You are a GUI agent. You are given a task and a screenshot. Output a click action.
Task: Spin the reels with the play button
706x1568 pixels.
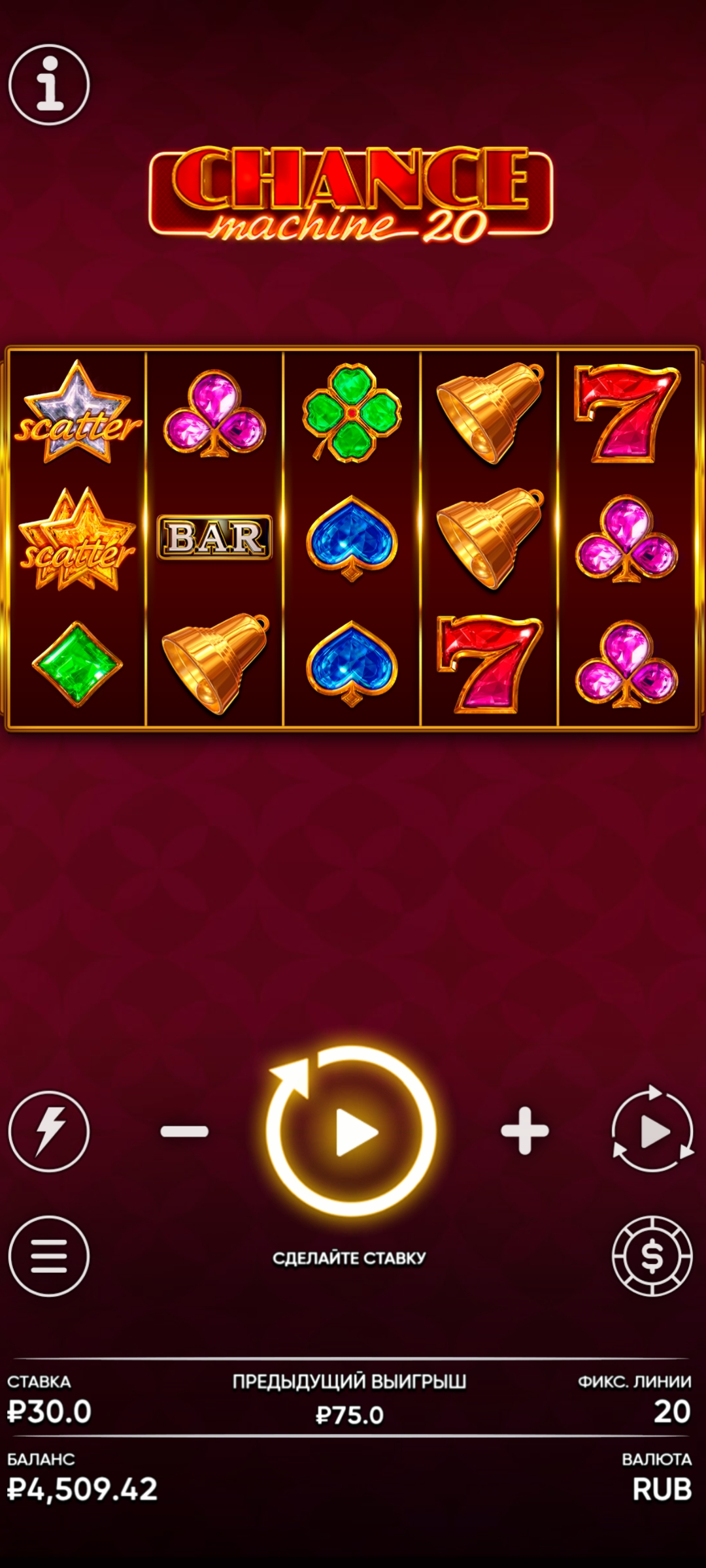click(351, 1131)
